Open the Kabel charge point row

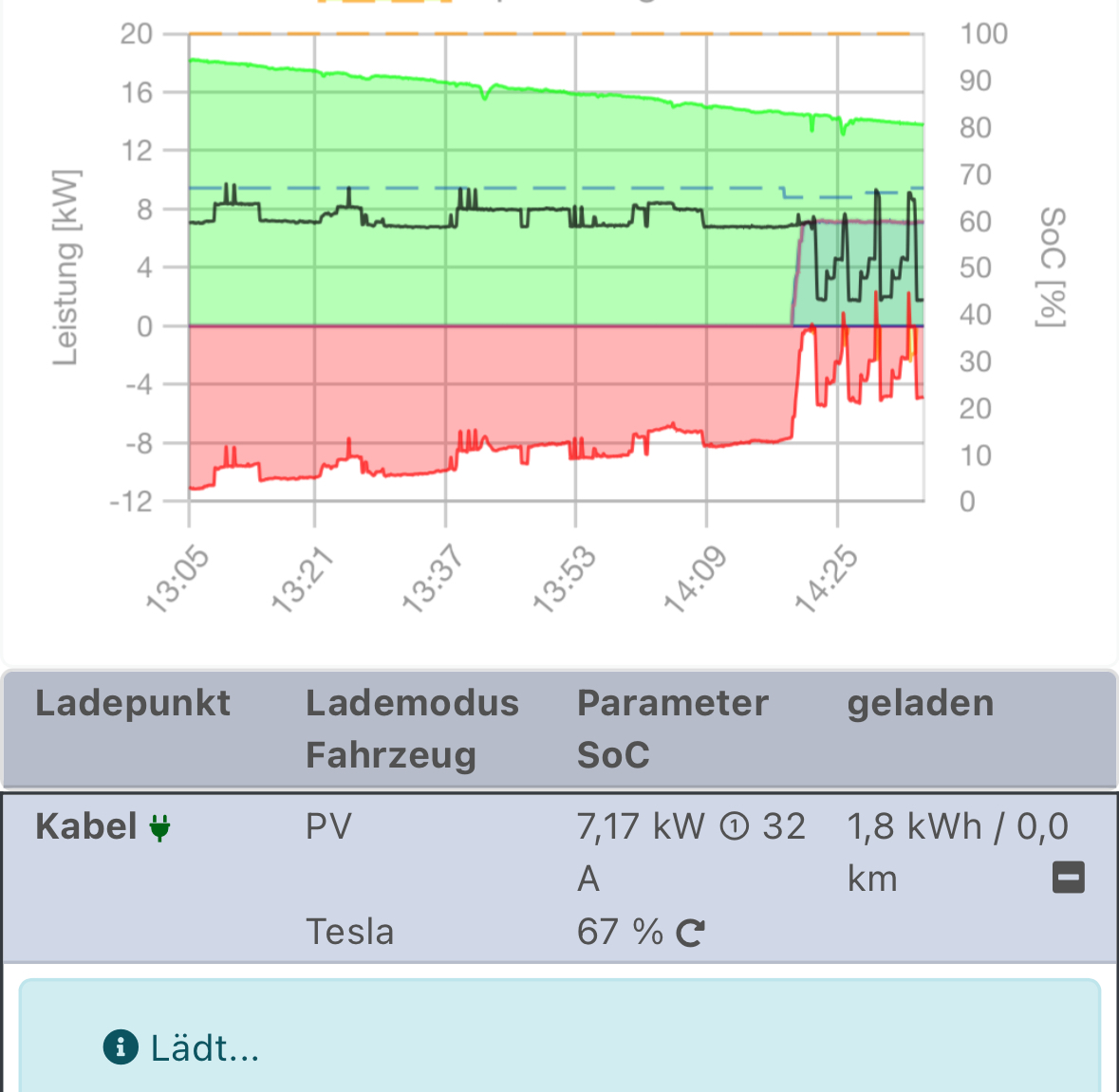click(x=87, y=827)
